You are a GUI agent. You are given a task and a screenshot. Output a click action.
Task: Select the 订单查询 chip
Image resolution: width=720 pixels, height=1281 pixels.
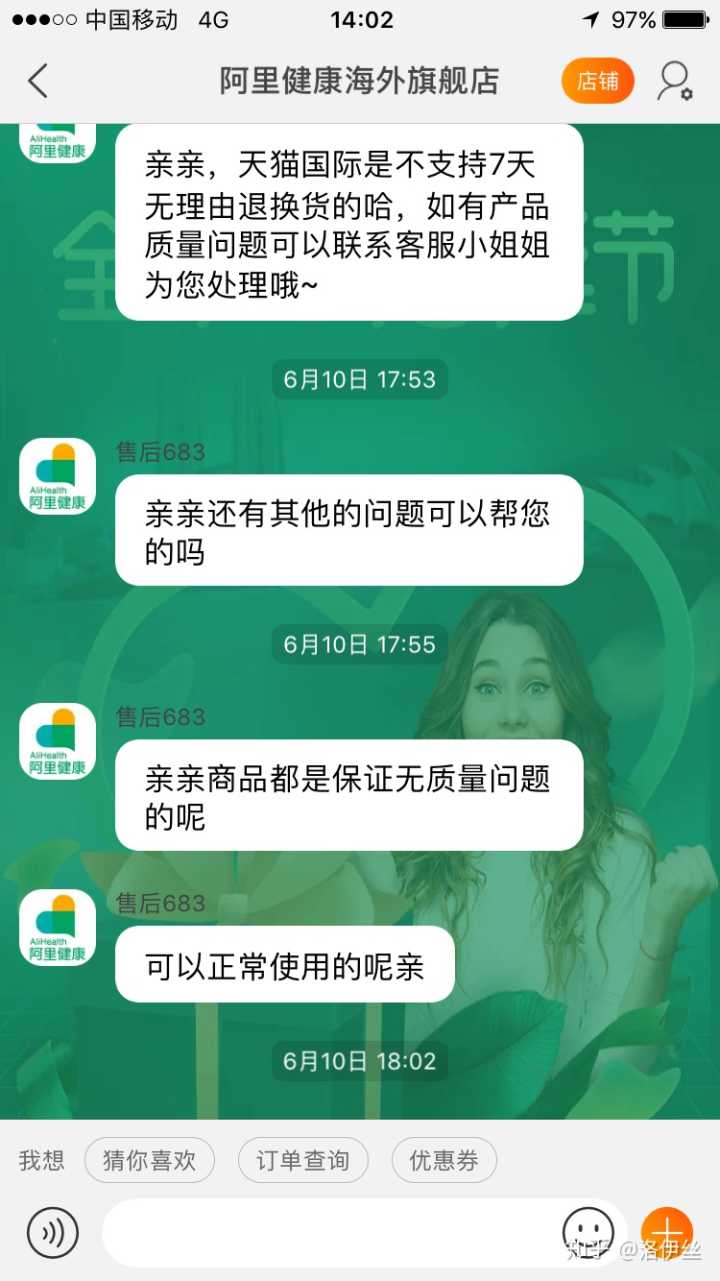click(x=303, y=1160)
